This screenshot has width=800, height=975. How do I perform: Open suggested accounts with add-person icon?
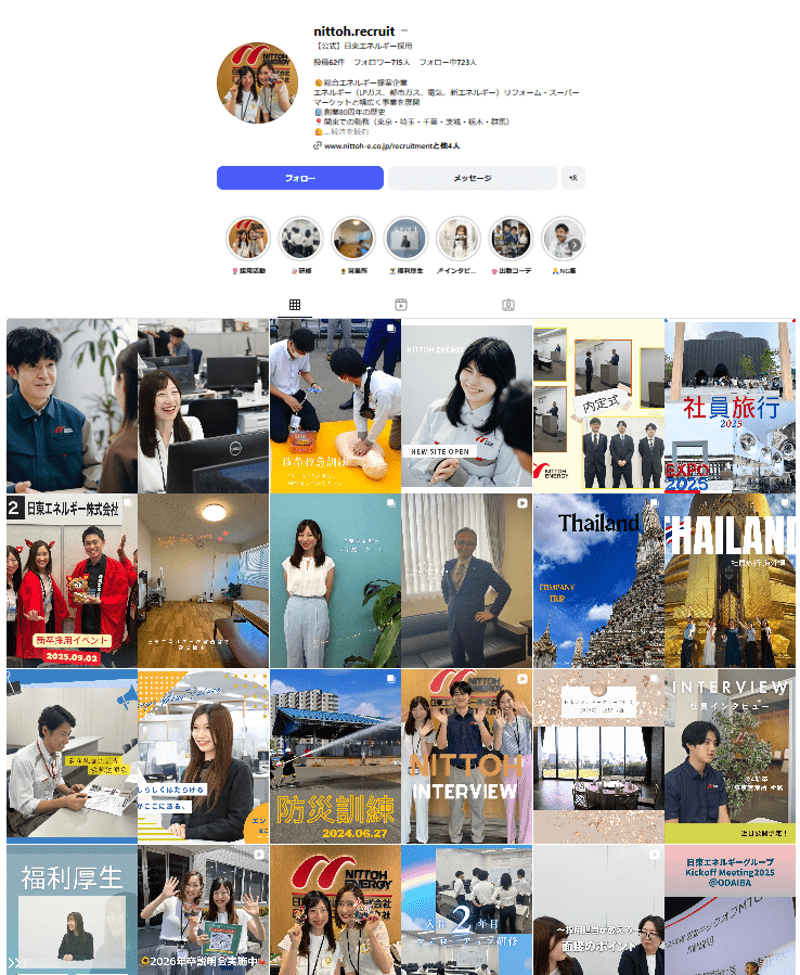(x=573, y=178)
